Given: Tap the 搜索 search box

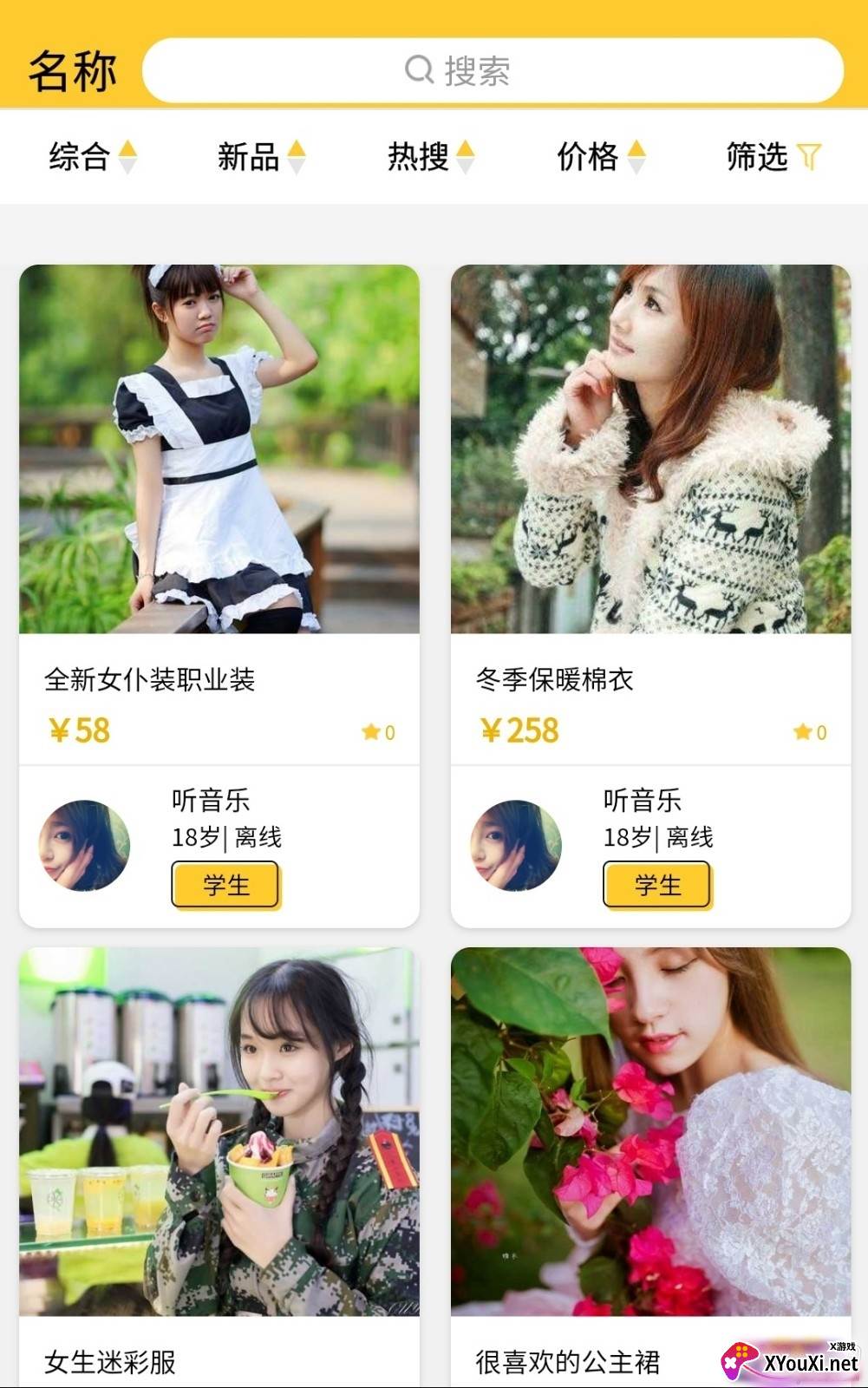Looking at the screenshot, I should pos(493,70).
